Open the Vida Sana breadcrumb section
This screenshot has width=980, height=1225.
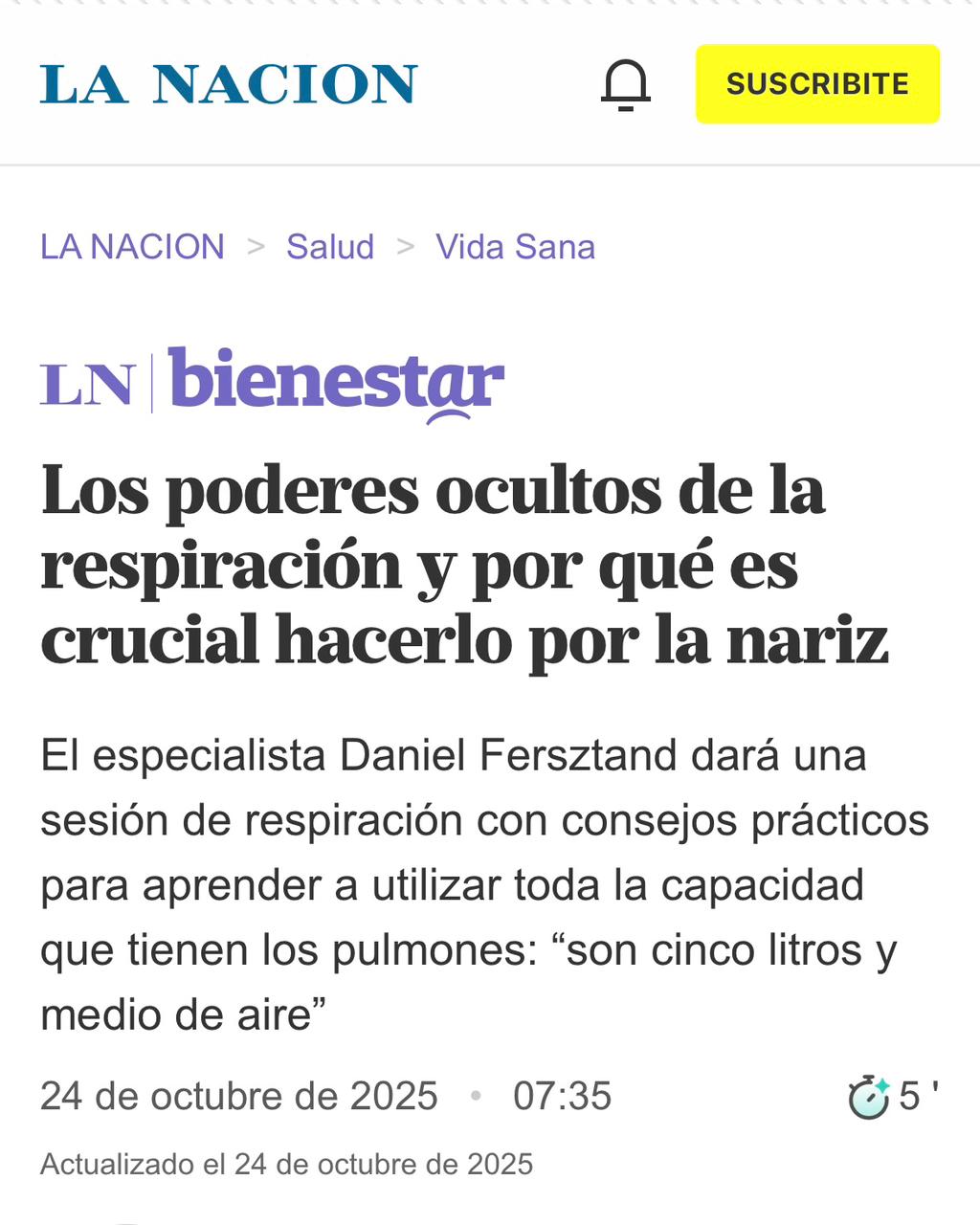click(515, 247)
